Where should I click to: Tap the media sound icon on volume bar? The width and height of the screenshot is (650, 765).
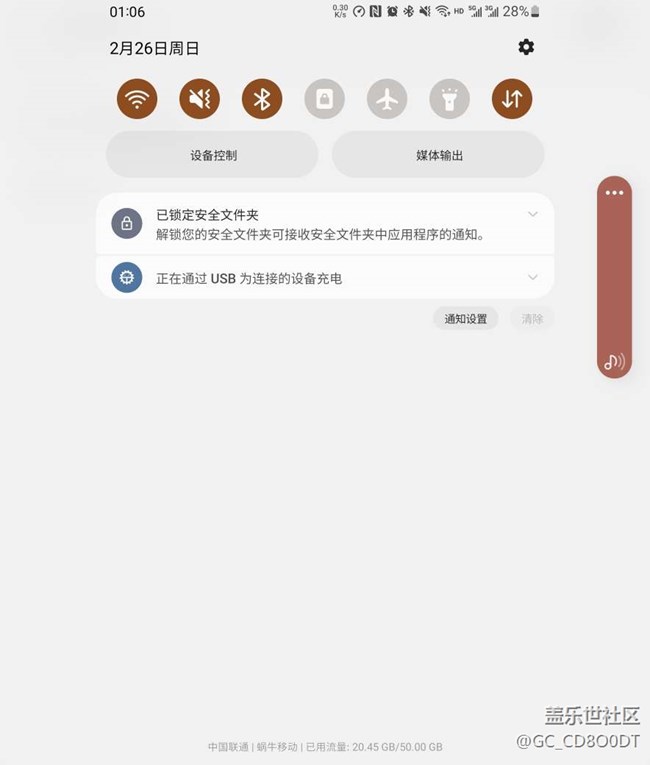tap(614, 362)
